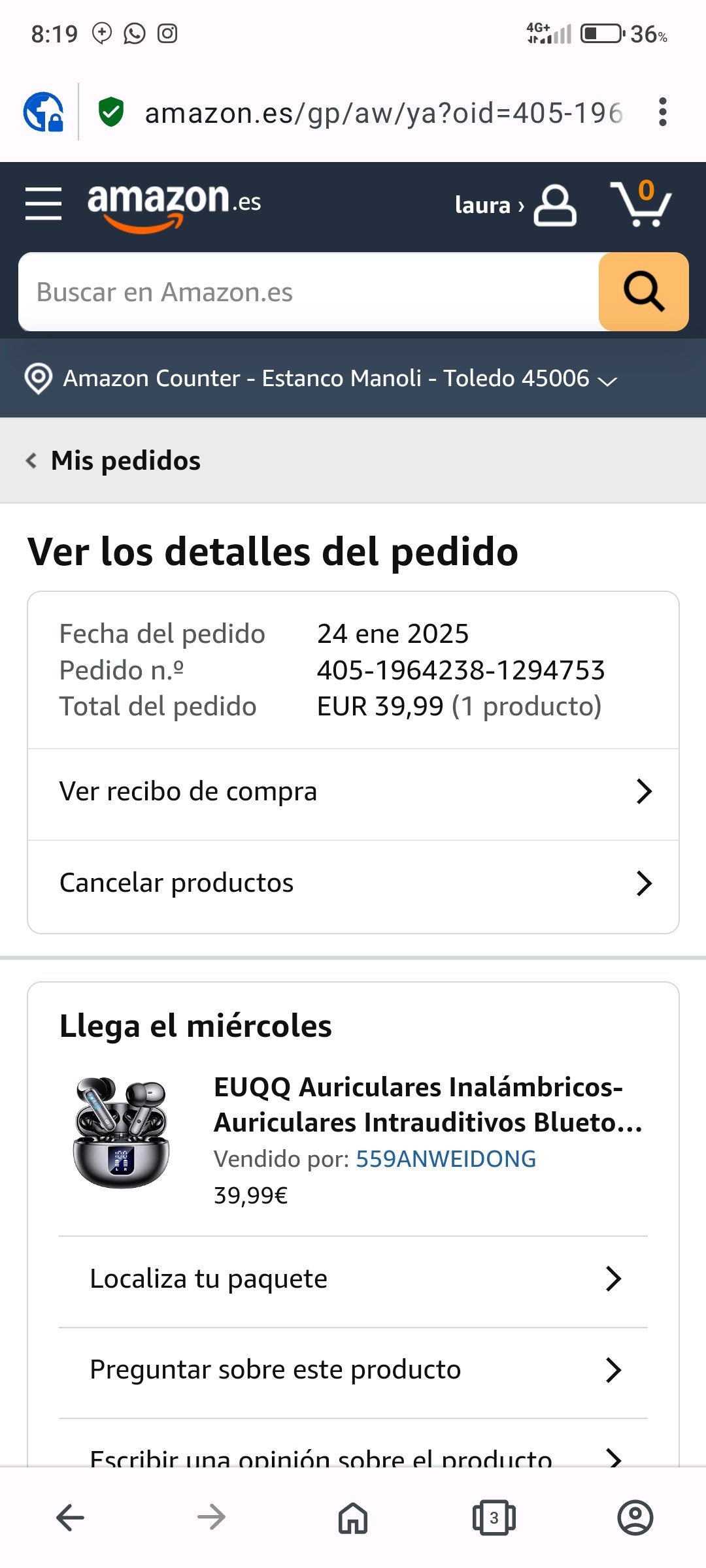Viewport: 706px width, 1568px height.
Task: Open the browser tab switcher showing 3 tabs
Action: 494,1517
